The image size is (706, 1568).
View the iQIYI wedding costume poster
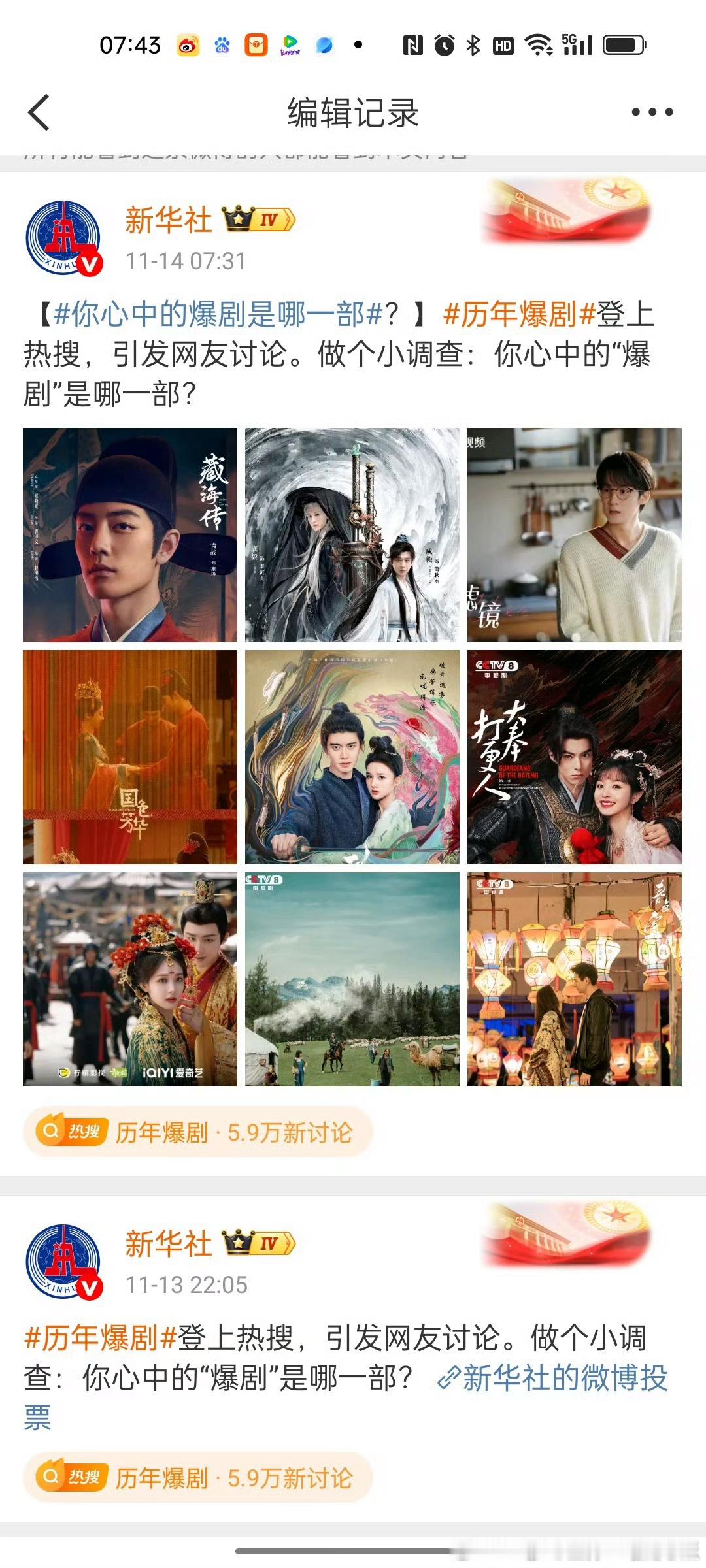[x=130, y=979]
